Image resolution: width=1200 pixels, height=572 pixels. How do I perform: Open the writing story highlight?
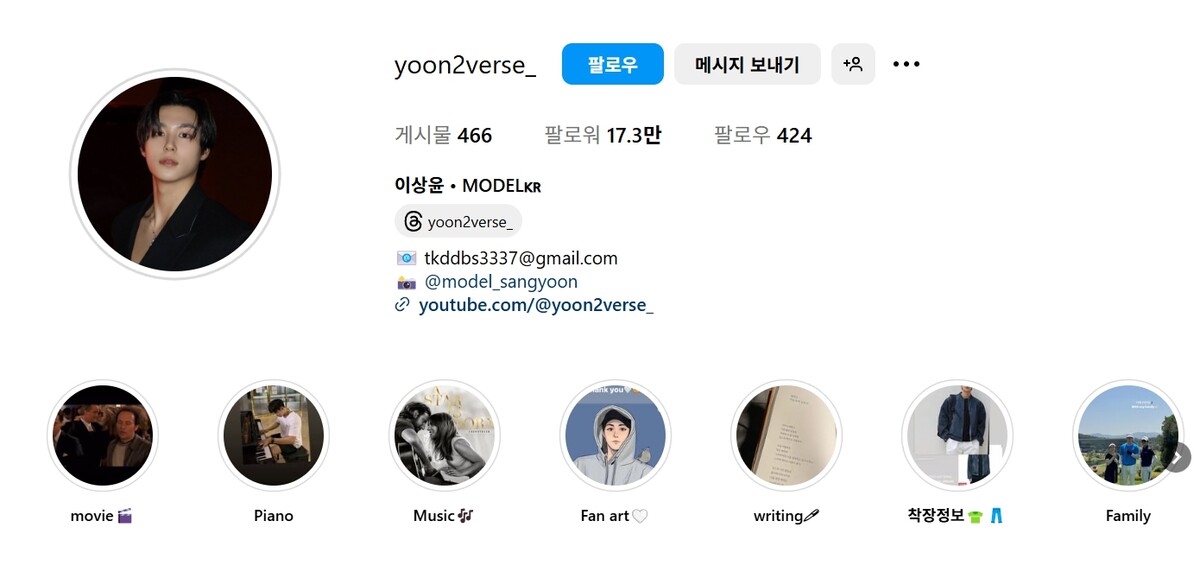click(786, 435)
